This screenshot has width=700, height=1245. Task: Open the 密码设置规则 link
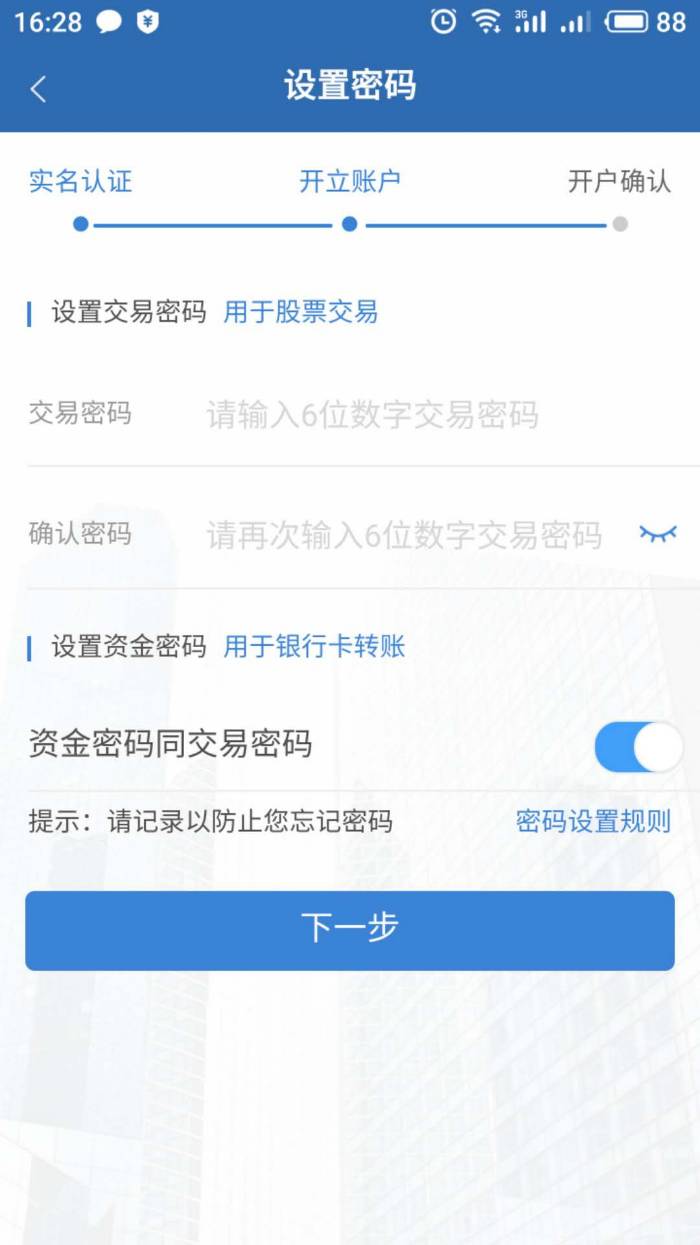click(x=593, y=822)
